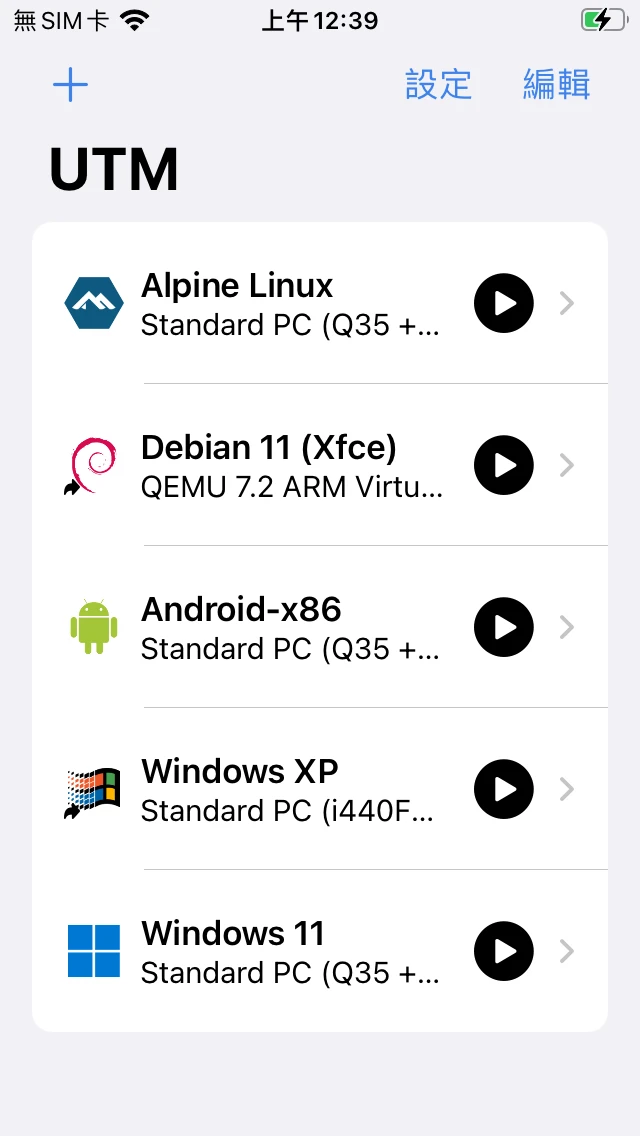The width and height of the screenshot is (640, 1136).
Task: Show Android-x86 machine details
Action: point(567,627)
